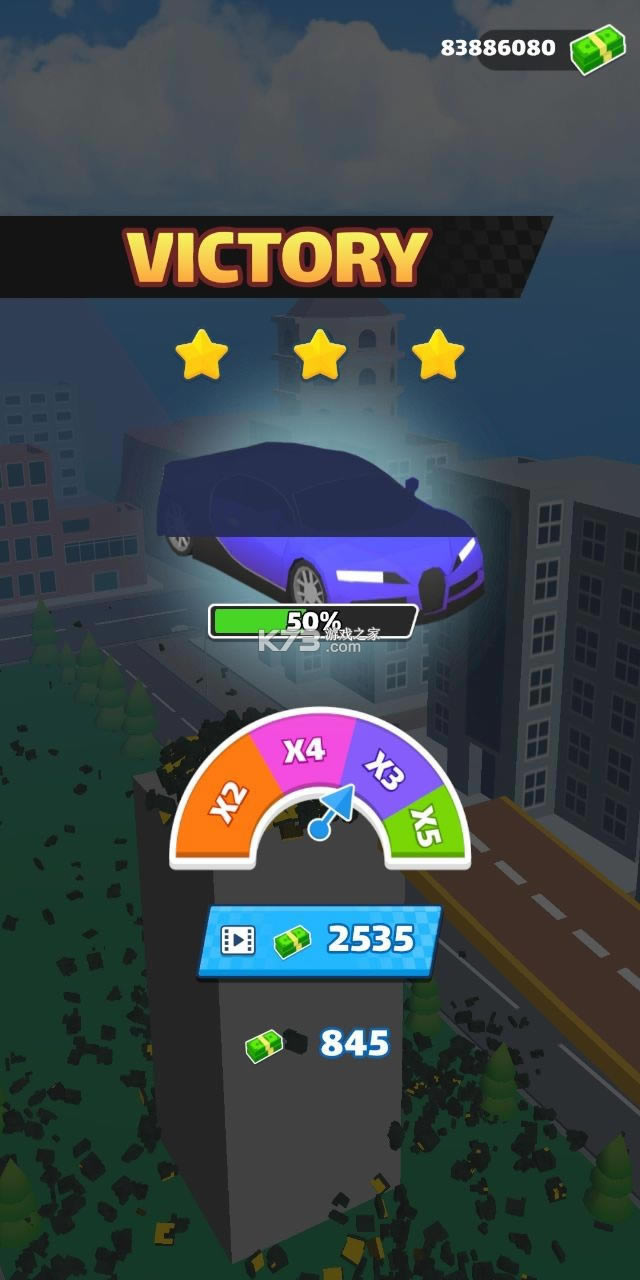Claim 2535 cash by watching video ad
640x1280 pixels.
coord(320,940)
